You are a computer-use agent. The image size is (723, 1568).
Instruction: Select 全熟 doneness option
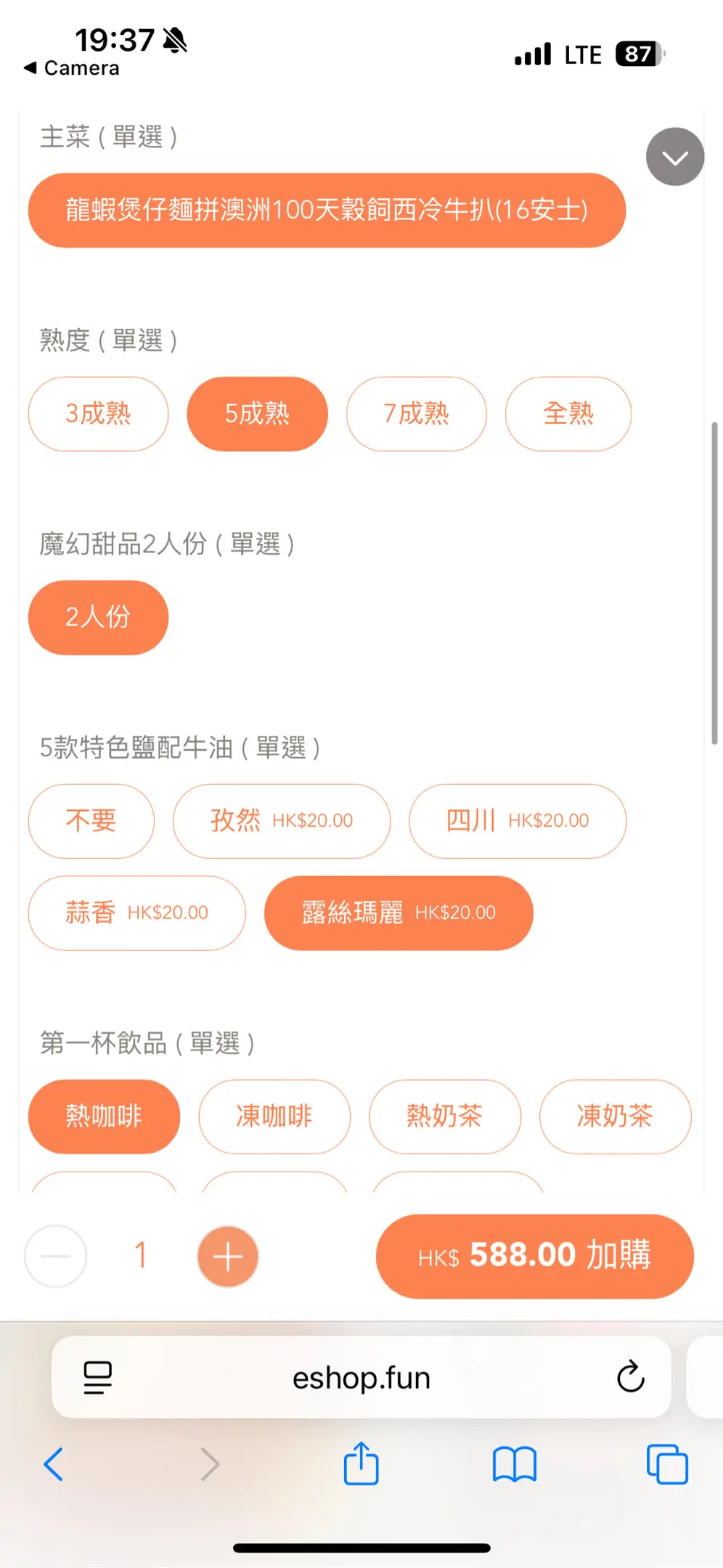[x=568, y=414]
